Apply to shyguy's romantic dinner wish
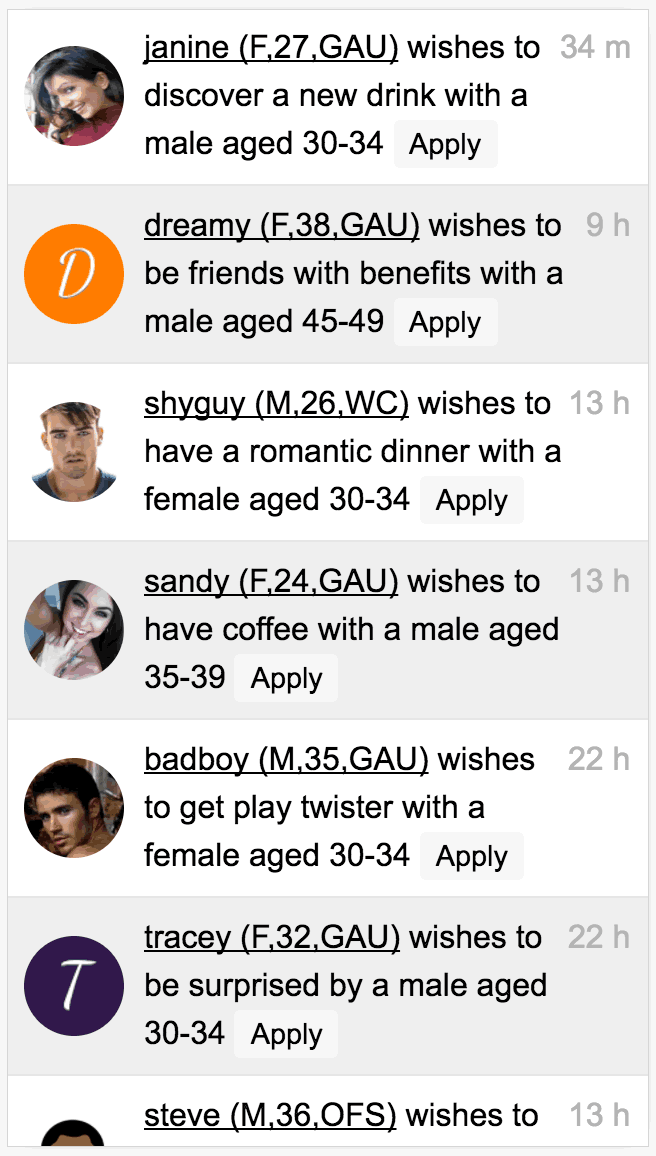656x1156 pixels. click(472, 501)
